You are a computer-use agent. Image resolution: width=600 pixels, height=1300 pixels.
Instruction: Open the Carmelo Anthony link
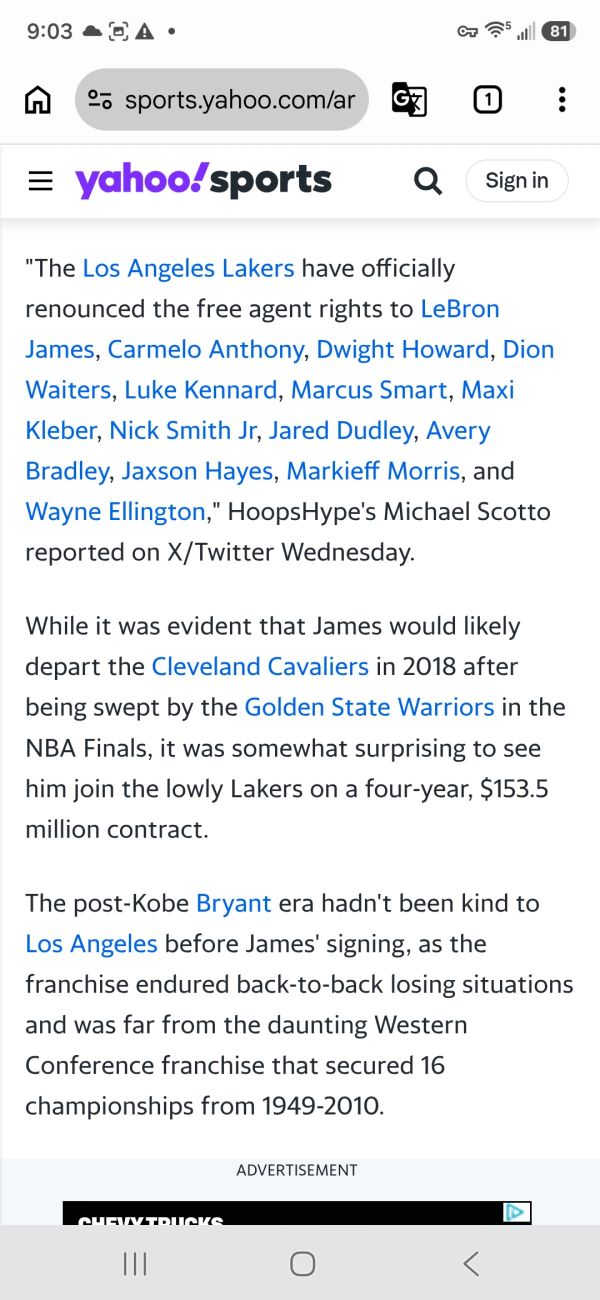click(205, 349)
